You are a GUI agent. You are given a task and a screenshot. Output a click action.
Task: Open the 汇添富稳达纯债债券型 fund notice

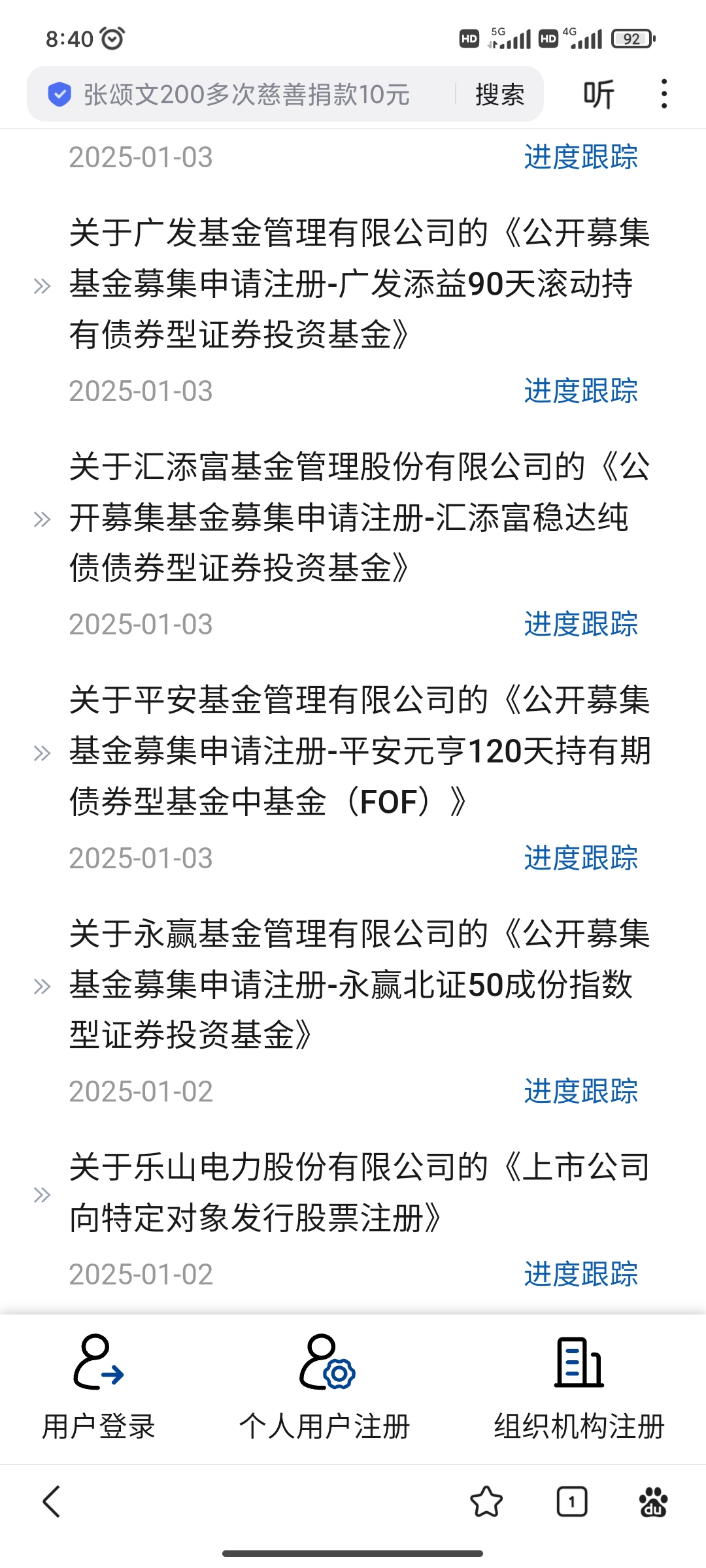[360, 517]
